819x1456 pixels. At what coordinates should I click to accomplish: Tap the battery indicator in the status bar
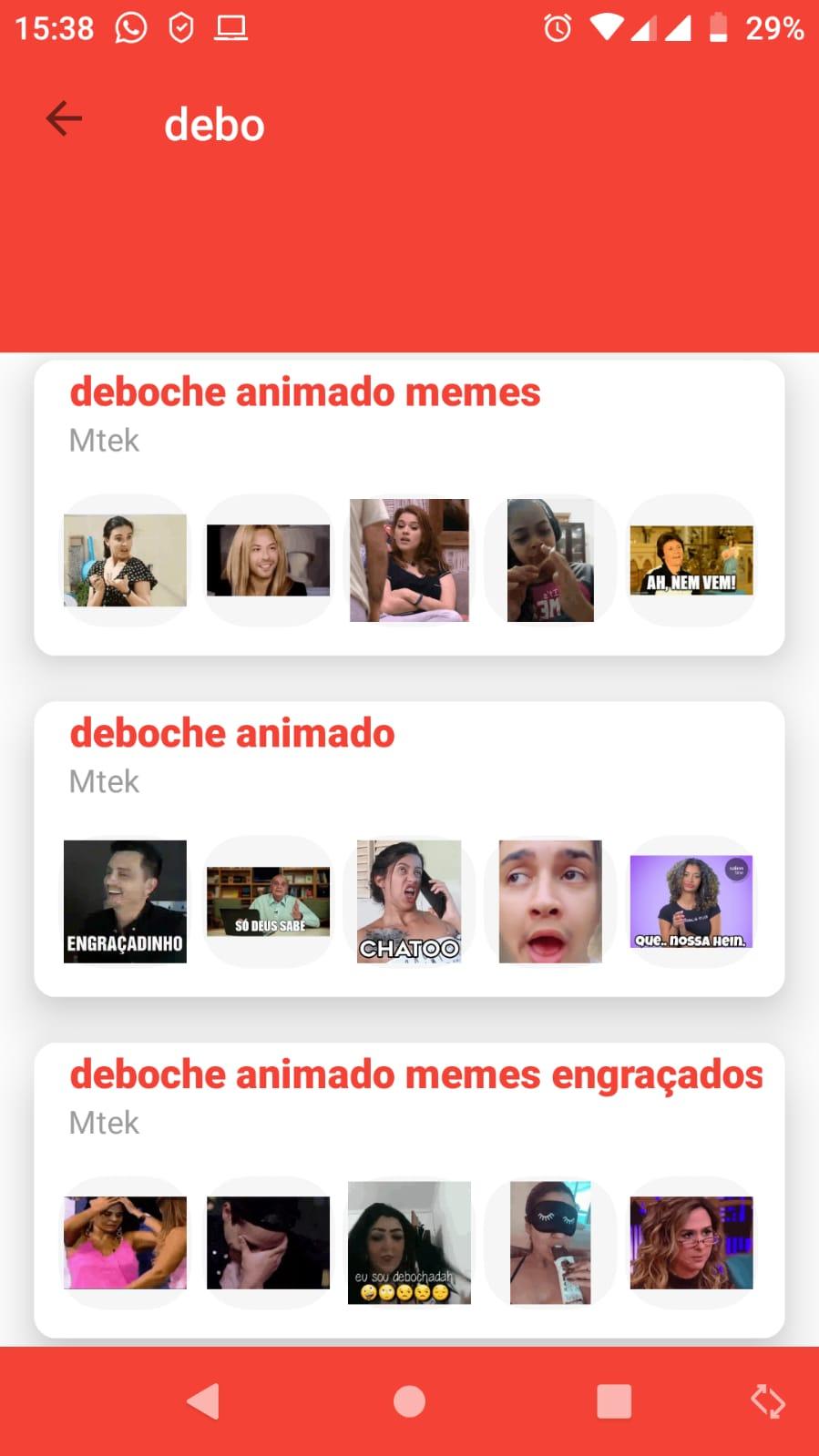719,28
